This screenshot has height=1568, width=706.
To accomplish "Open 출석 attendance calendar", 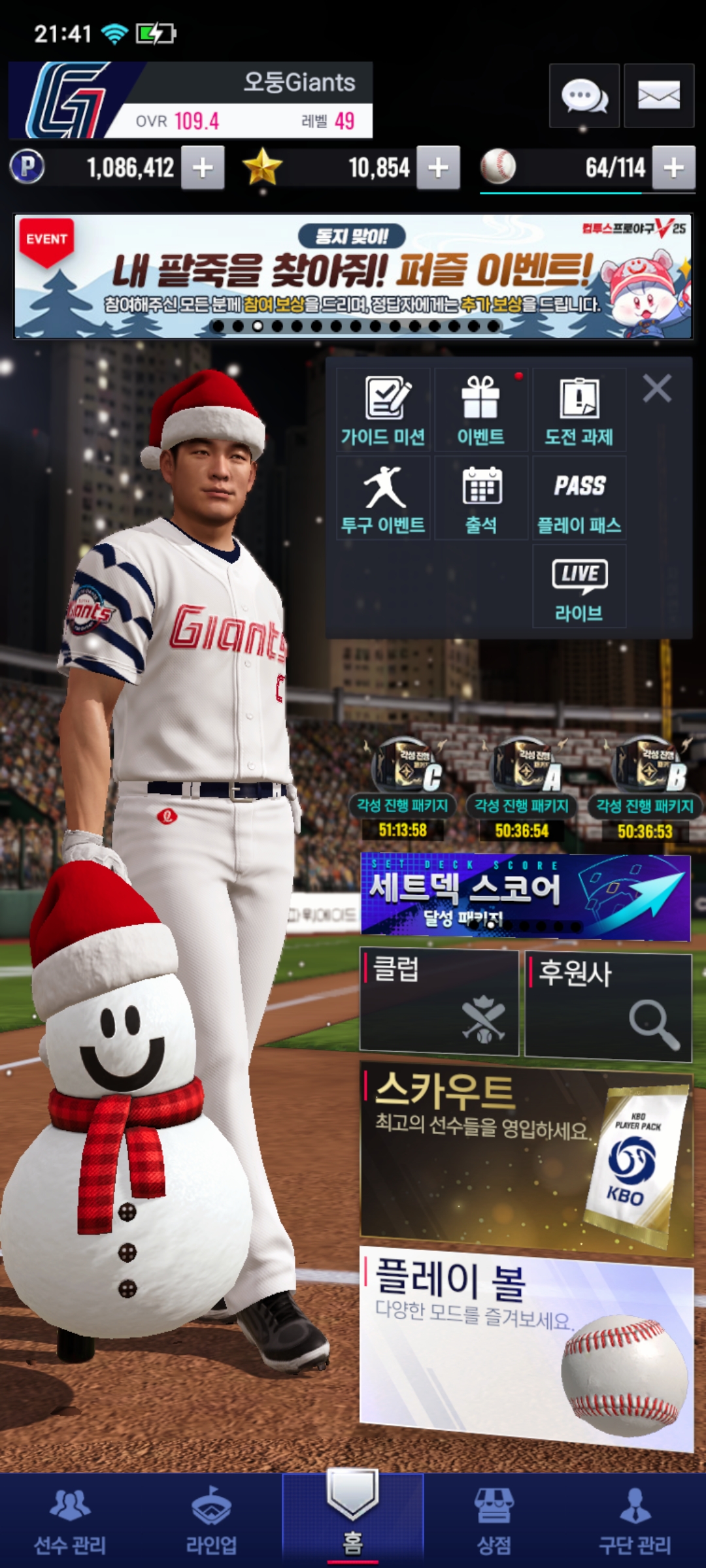I will (x=481, y=498).
